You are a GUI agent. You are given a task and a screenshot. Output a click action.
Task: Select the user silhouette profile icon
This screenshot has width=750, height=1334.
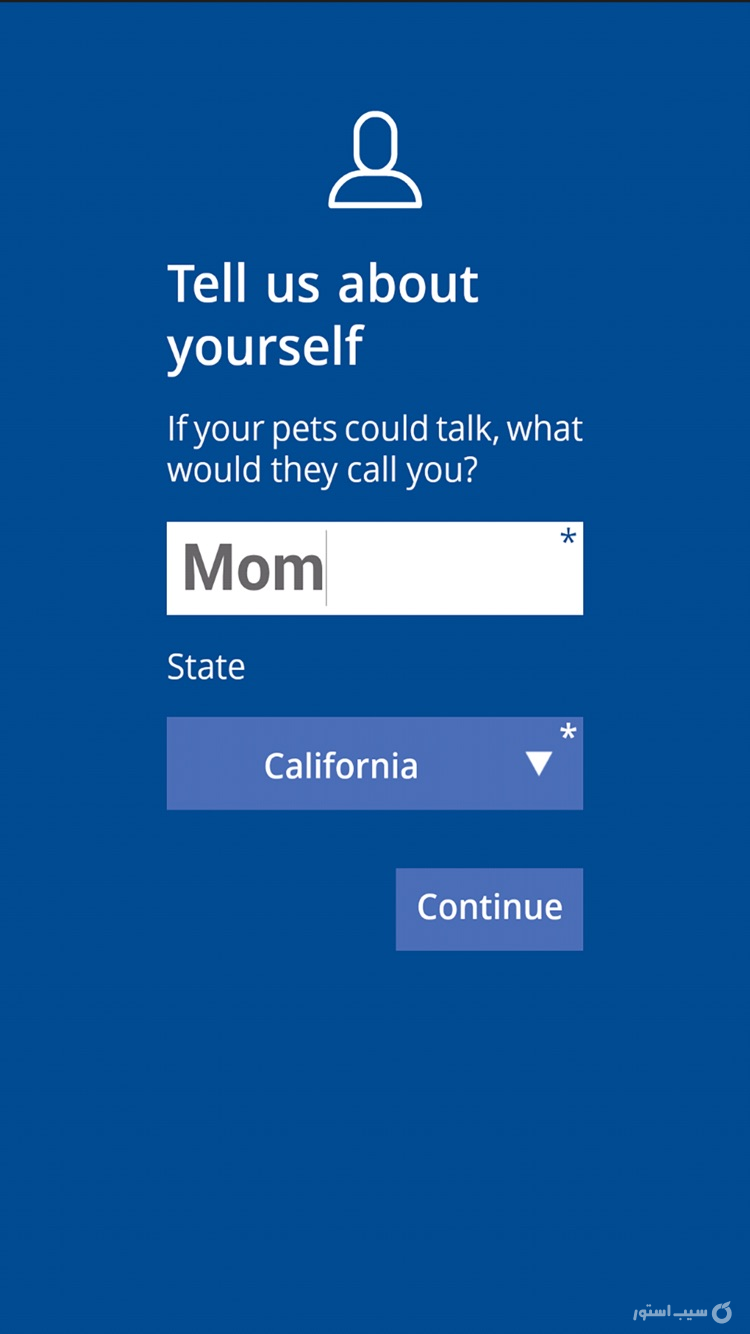pos(375,160)
